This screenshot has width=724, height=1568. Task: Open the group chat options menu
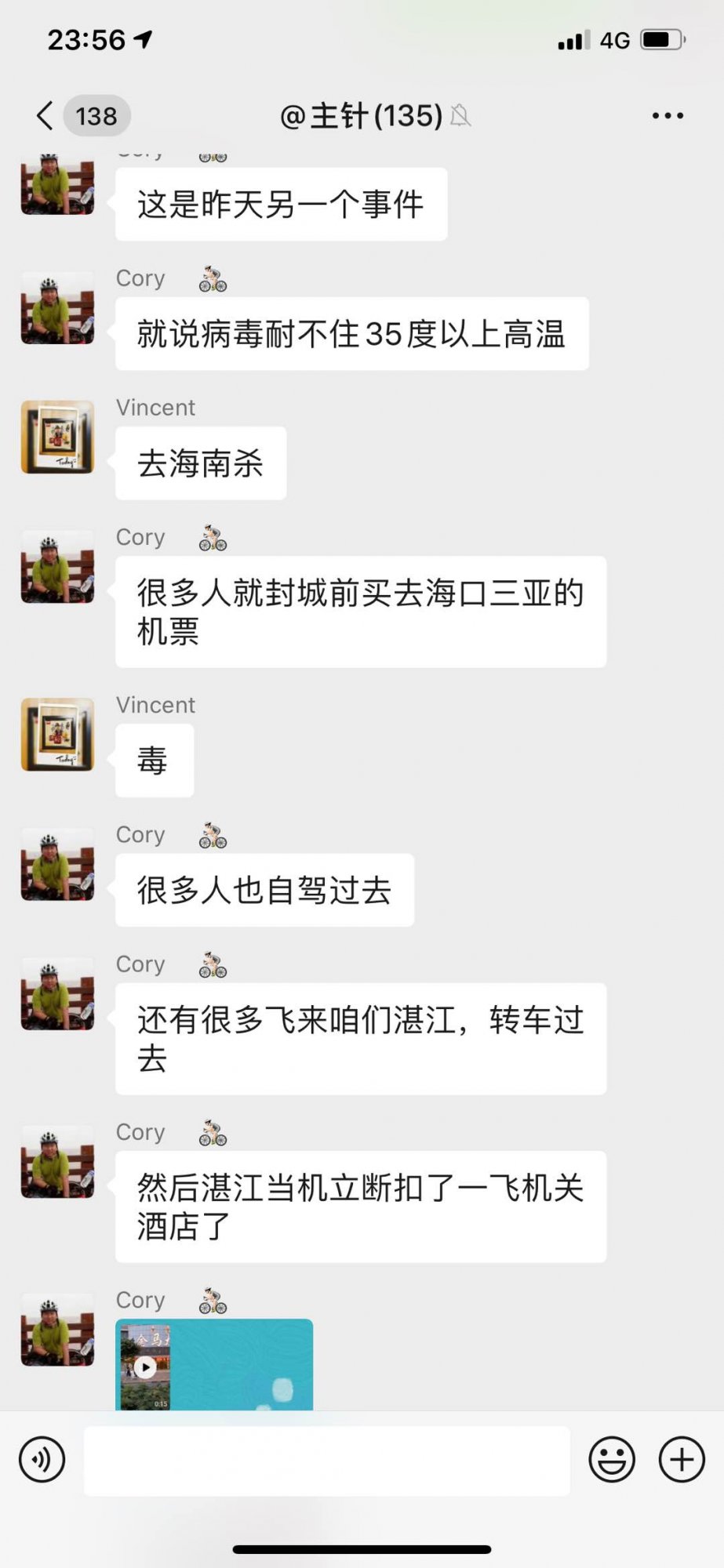pos(668,116)
